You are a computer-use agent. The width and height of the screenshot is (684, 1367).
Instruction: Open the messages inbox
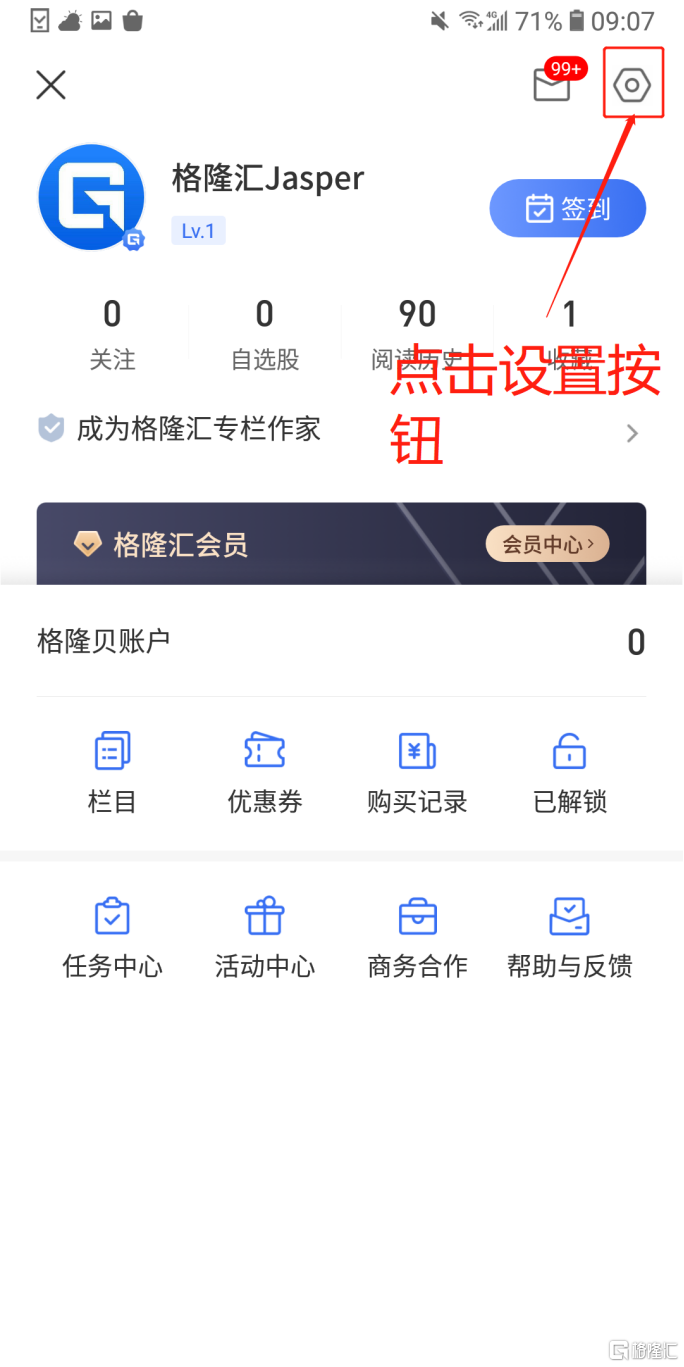pos(552,85)
